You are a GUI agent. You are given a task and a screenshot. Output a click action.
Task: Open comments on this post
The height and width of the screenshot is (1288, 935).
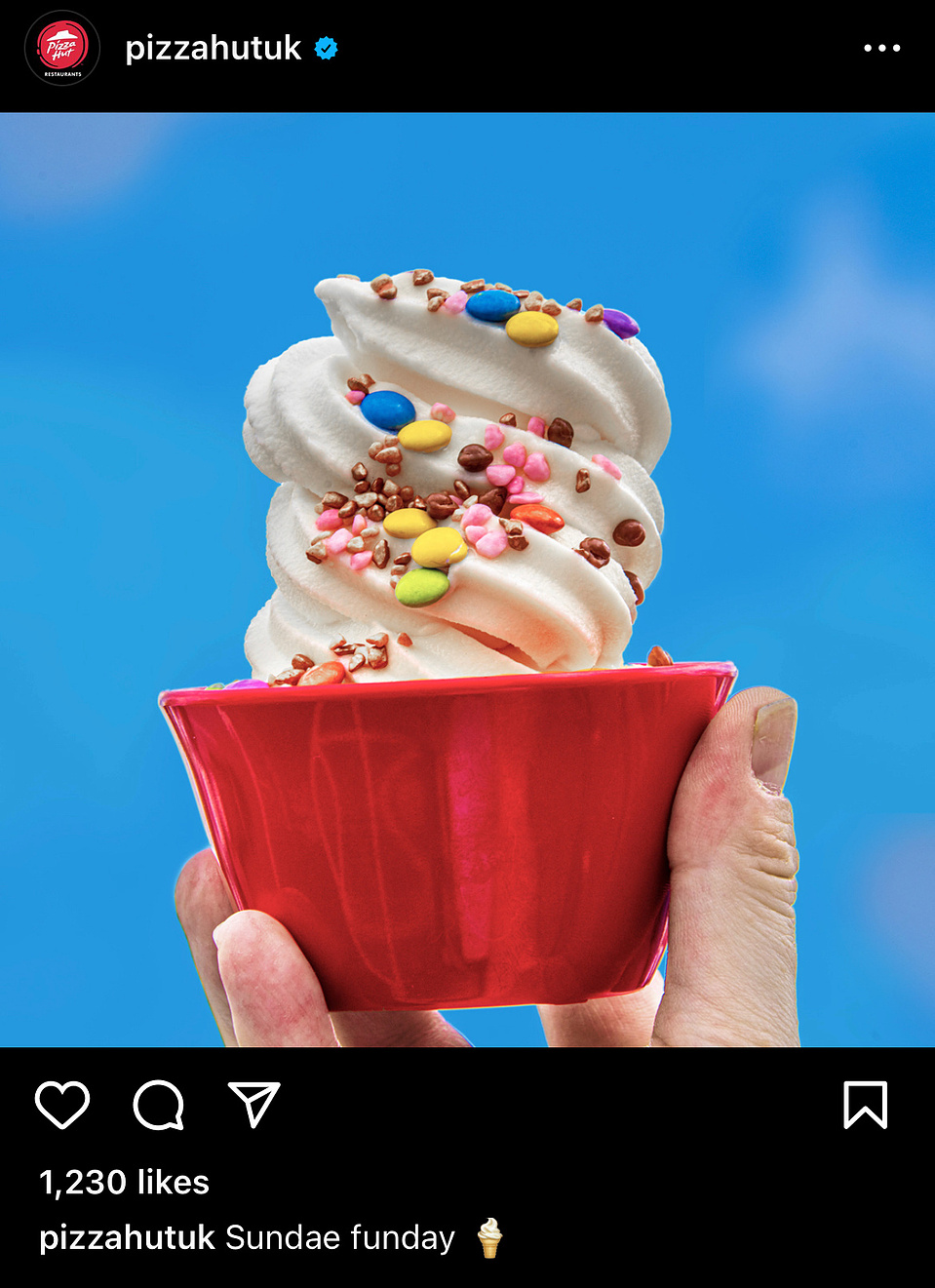pyautogui.click(x=158, y=1105)
